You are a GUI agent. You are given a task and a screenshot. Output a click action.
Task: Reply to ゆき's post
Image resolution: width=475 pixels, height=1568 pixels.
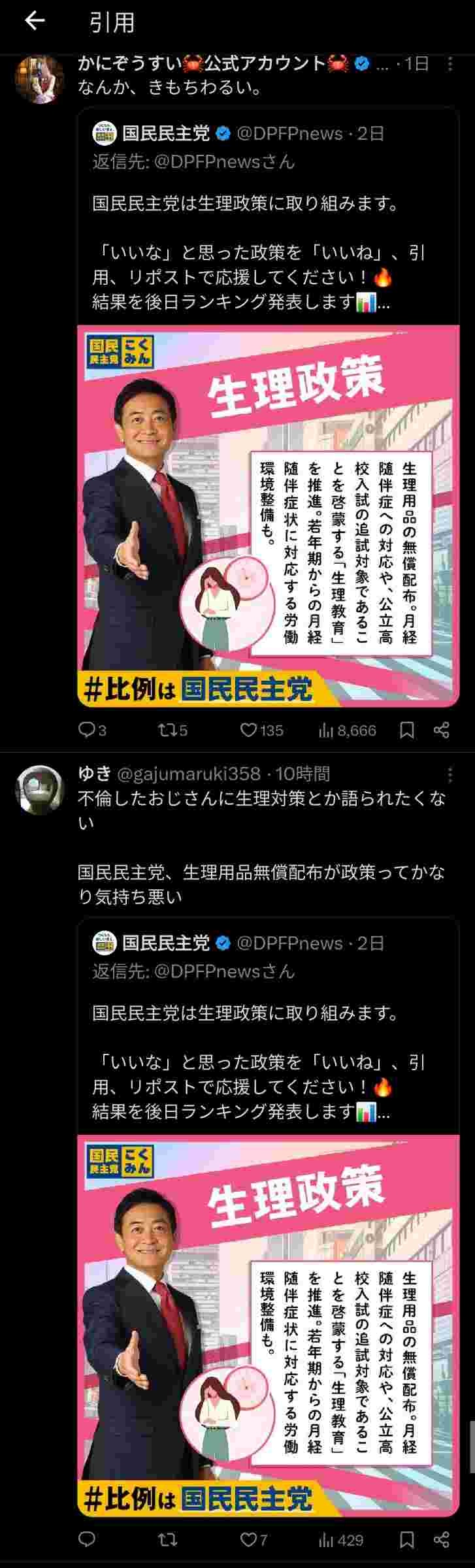point(87,1540)
